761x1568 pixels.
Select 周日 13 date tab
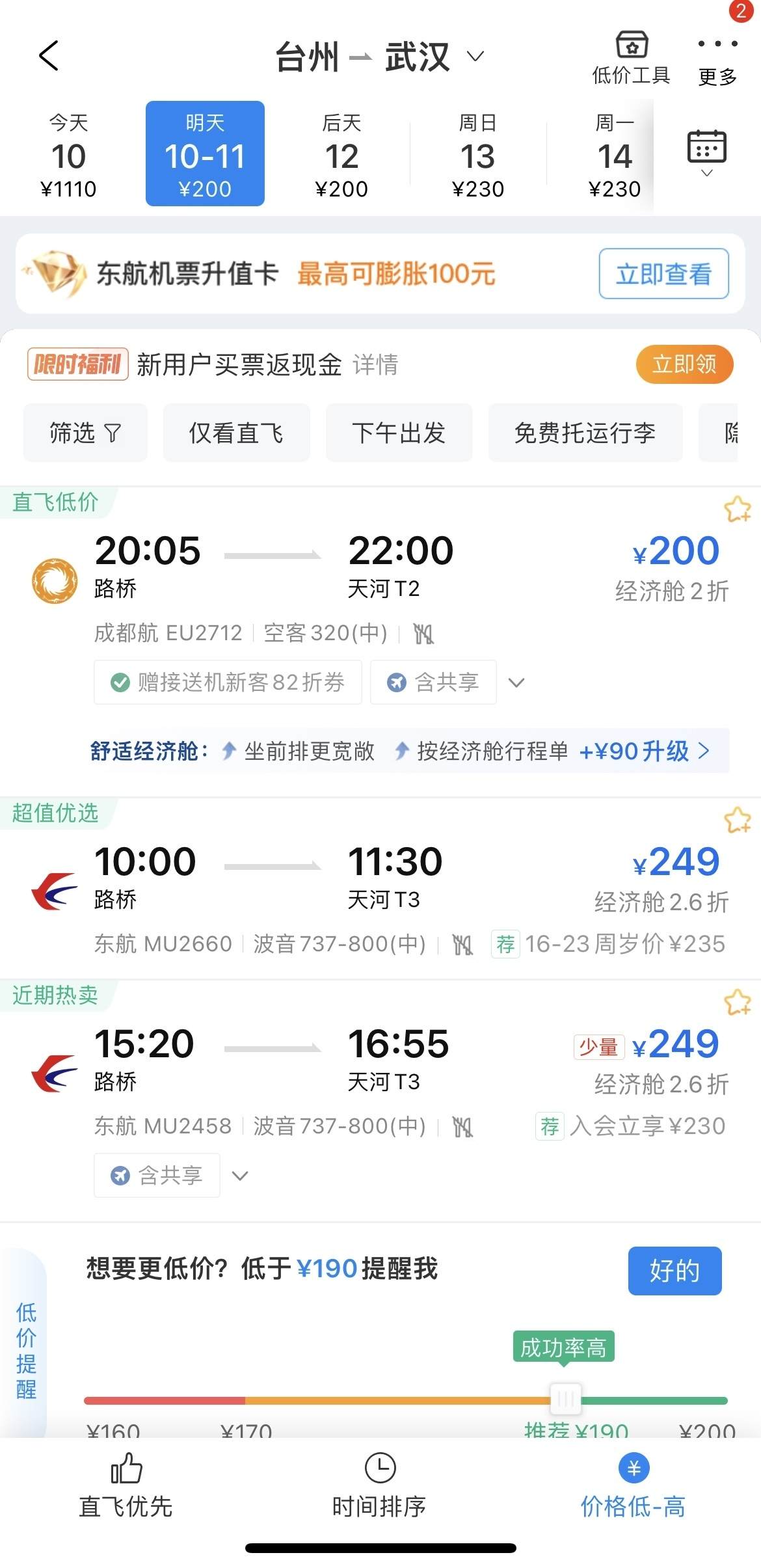[478, 154]
